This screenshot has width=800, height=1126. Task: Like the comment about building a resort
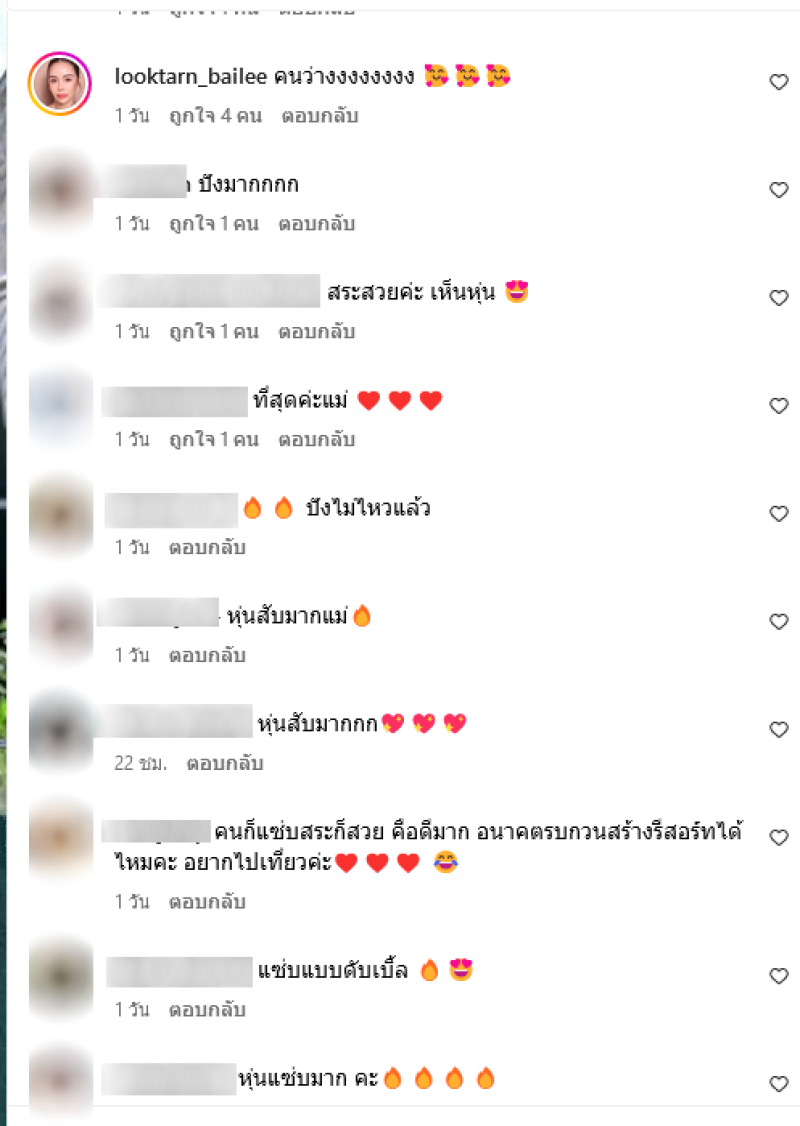(779, 838)
